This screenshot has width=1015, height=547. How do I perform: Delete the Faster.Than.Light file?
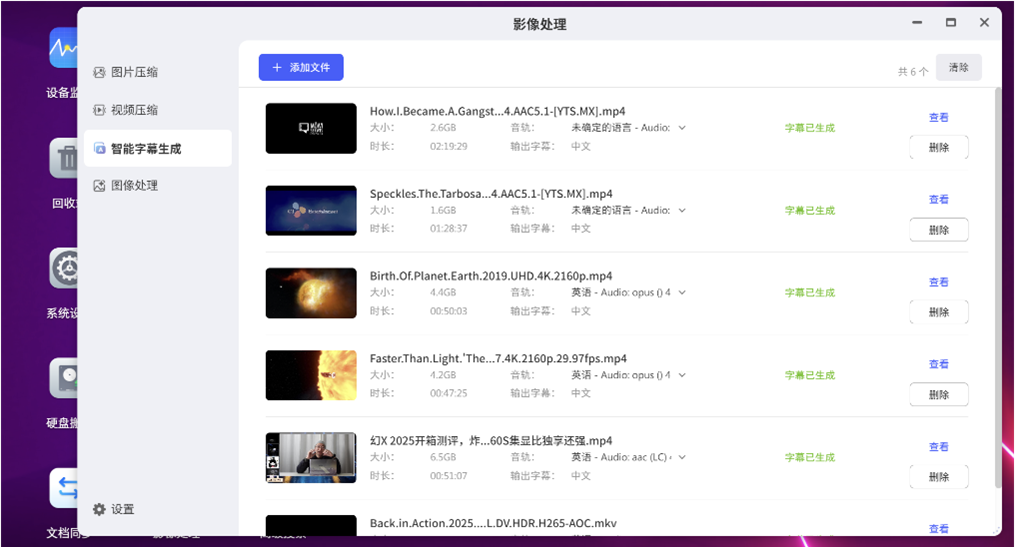coord(938,394)
